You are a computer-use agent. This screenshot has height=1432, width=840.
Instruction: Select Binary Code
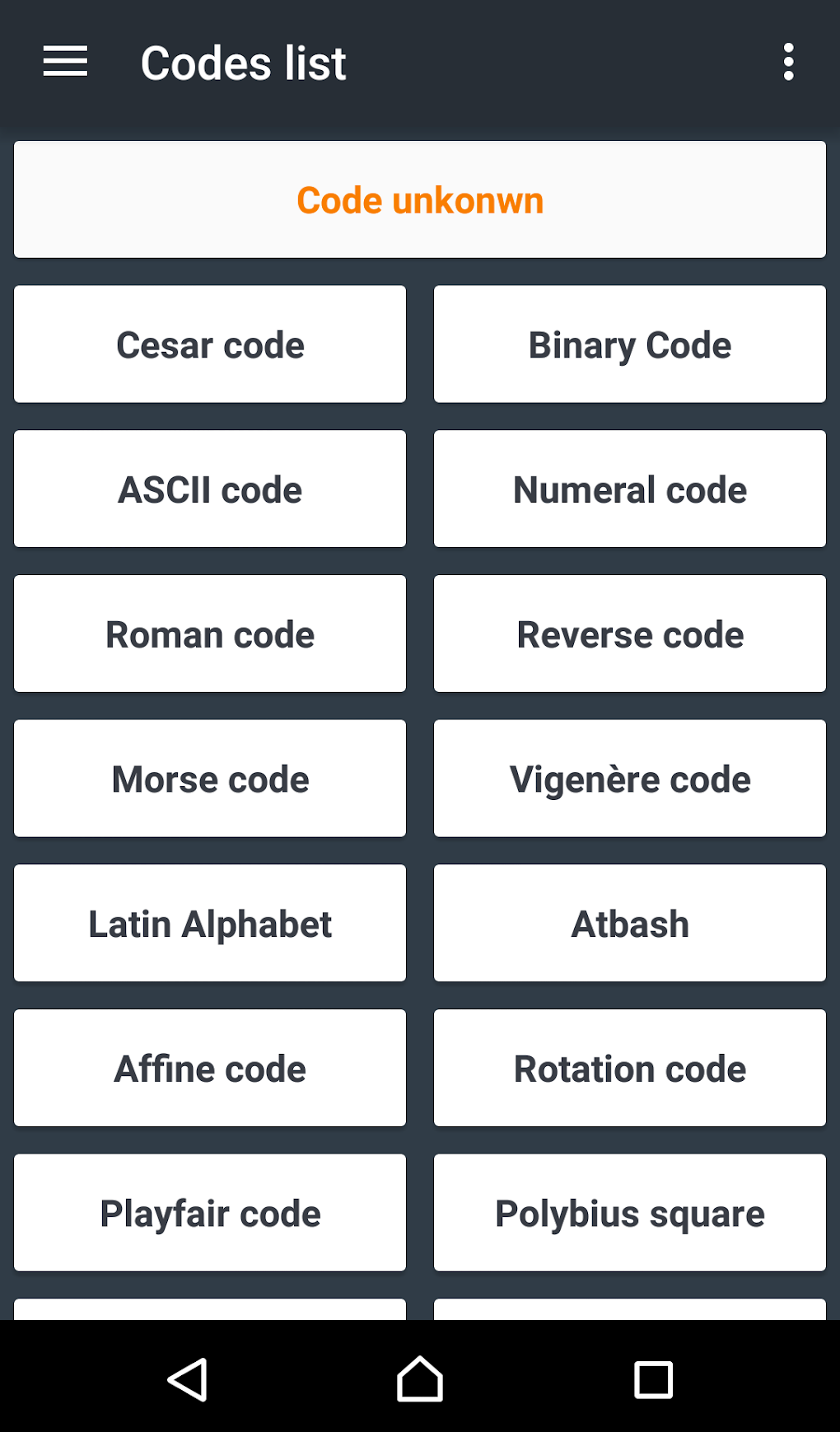(x=629, y=344)
